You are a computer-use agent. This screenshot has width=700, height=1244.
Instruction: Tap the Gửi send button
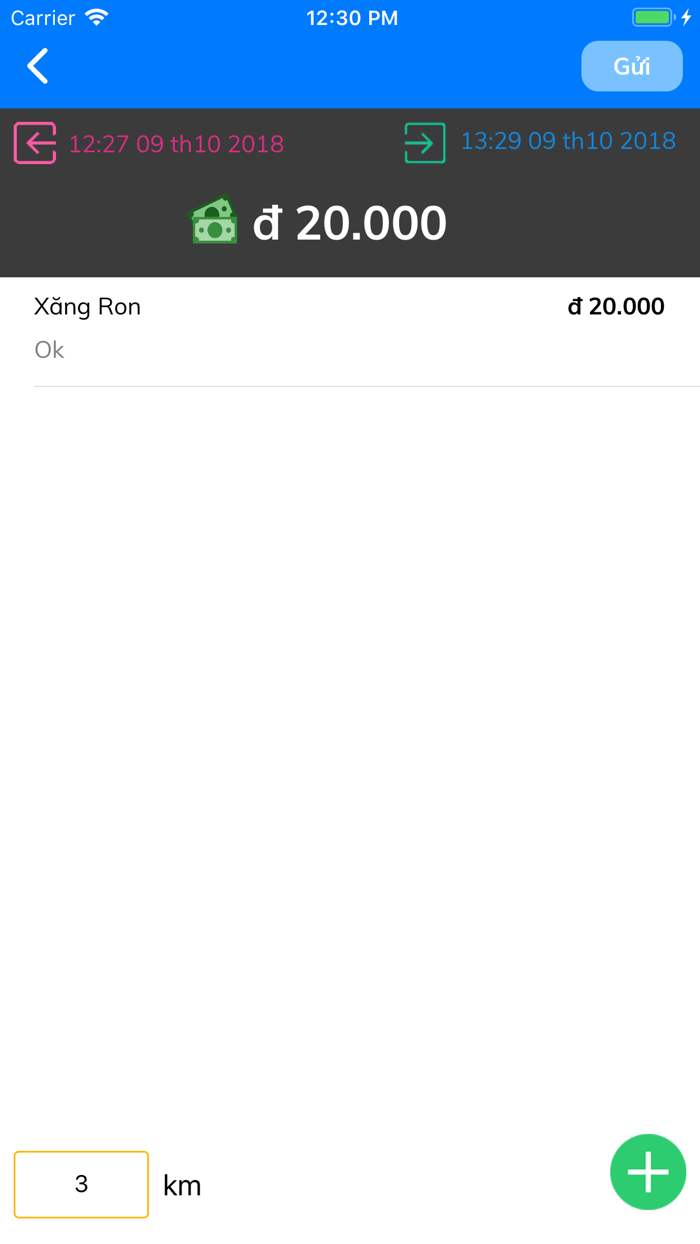pyautogui.click(x=632, y=67)
